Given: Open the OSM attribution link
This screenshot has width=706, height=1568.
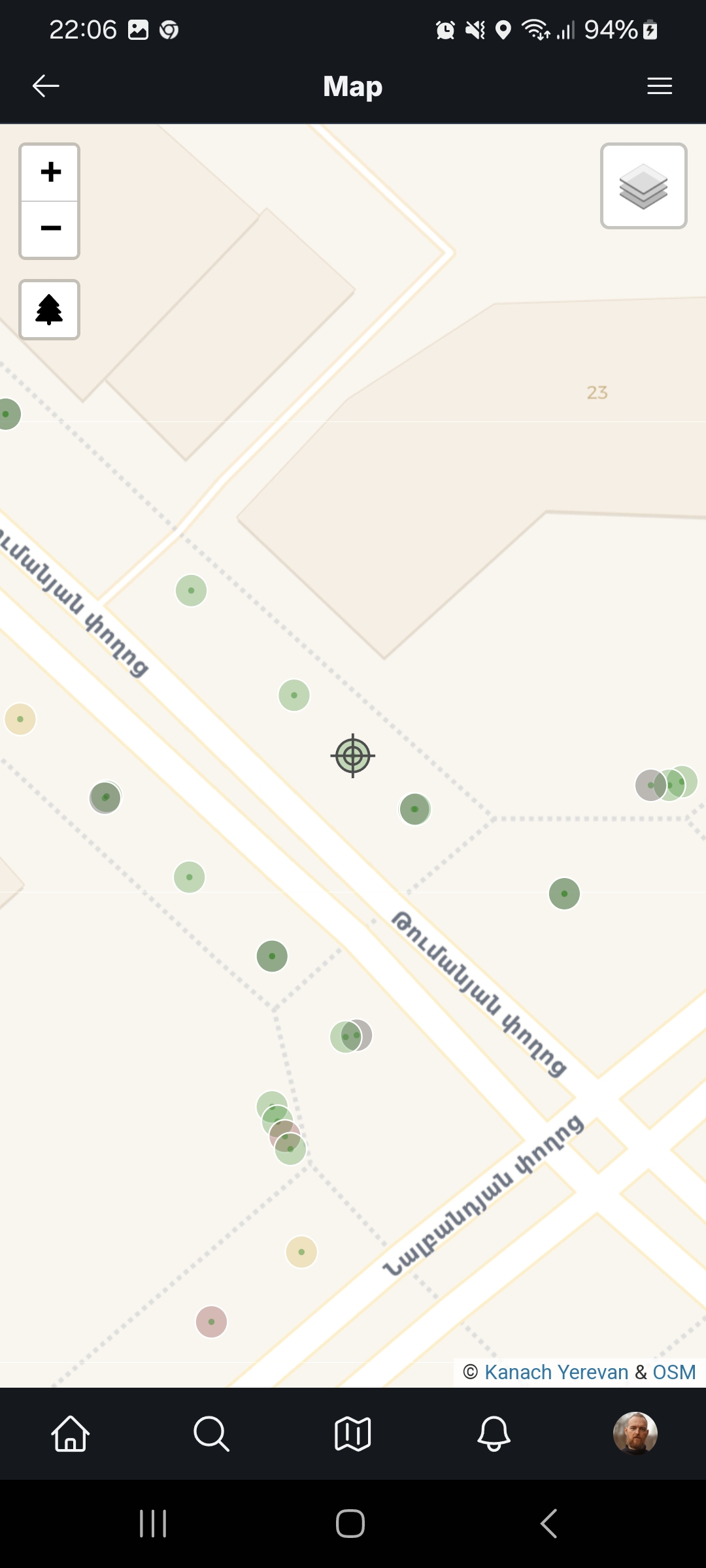Looking at the screenshot, I should tap(674, 1372).
